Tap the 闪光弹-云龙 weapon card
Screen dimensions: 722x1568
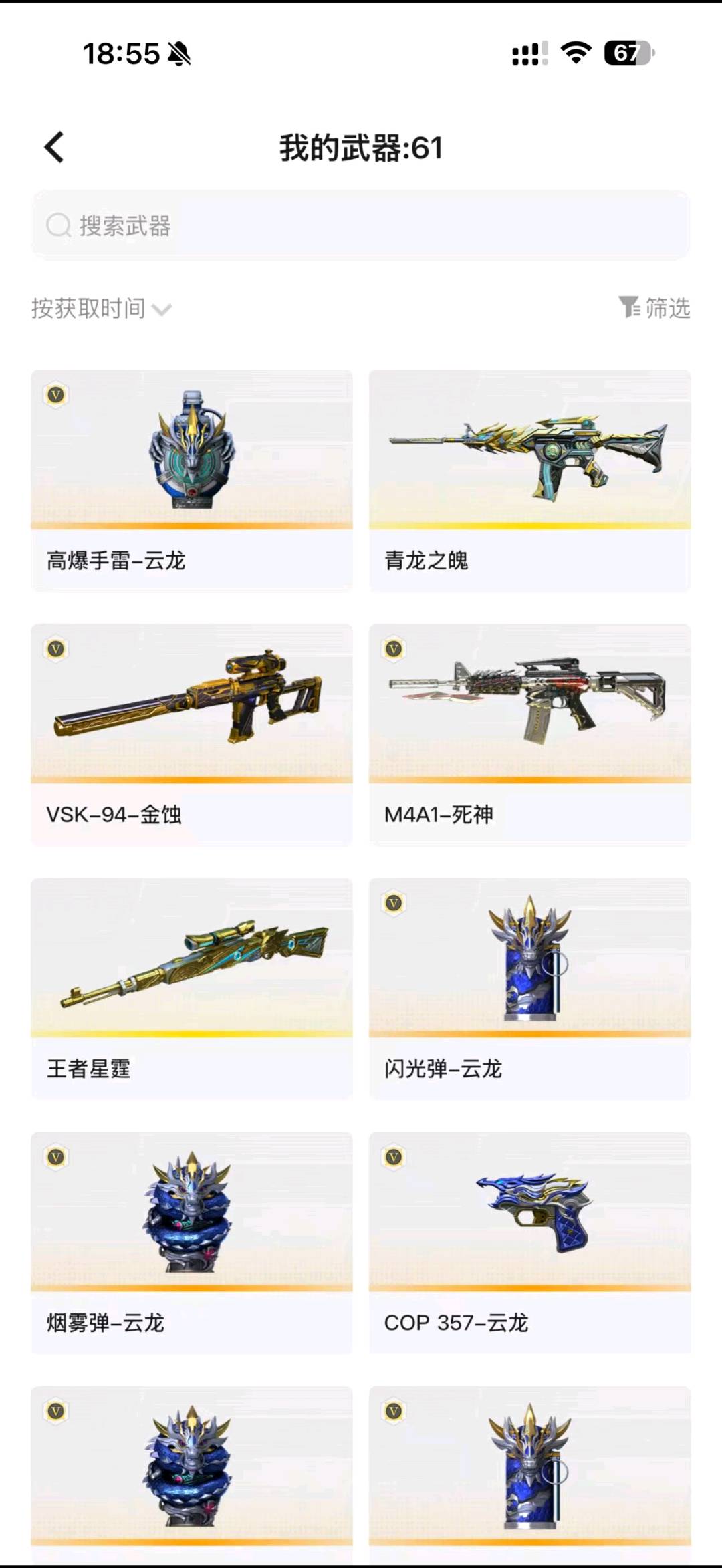tap(529, 989)
